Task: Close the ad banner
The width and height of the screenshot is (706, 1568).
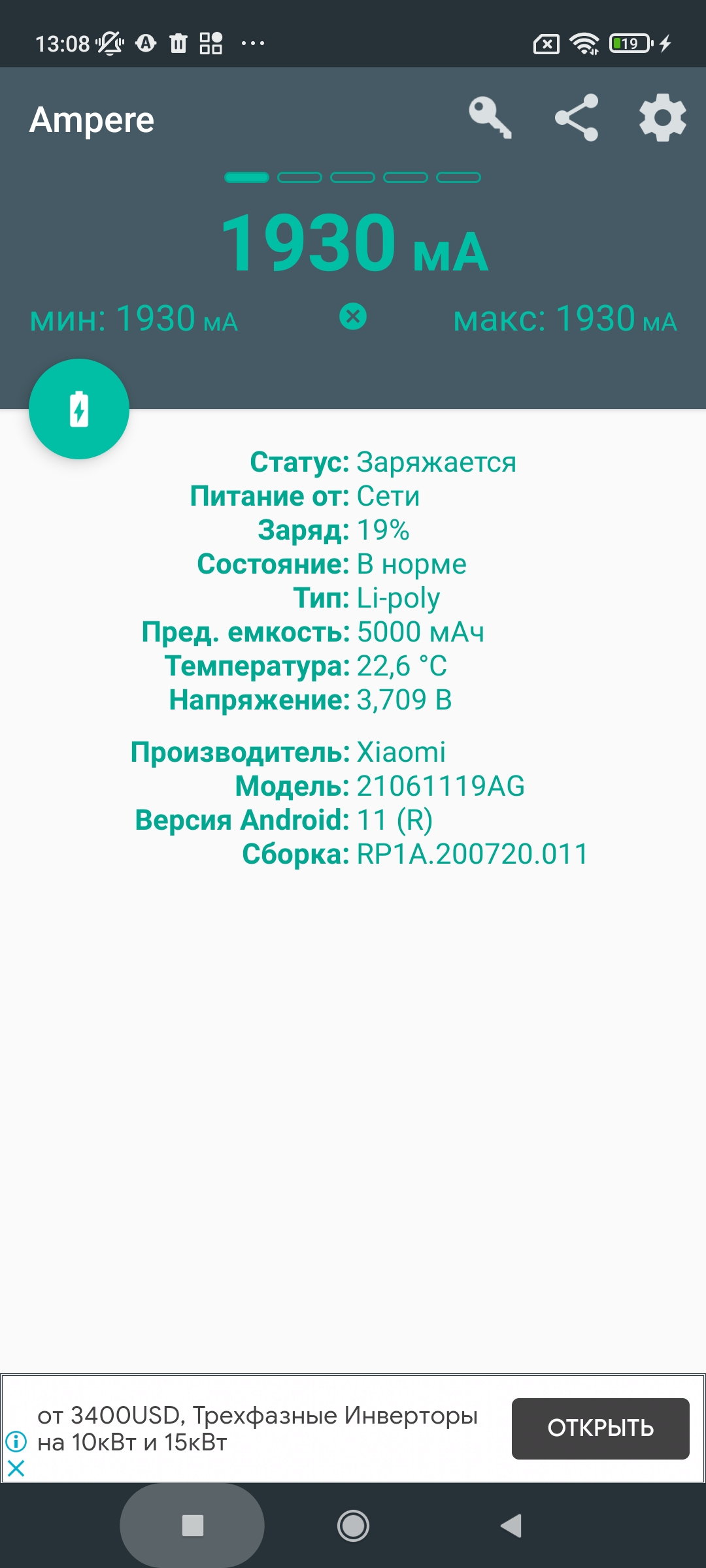Action: (x=16, y=1469)
